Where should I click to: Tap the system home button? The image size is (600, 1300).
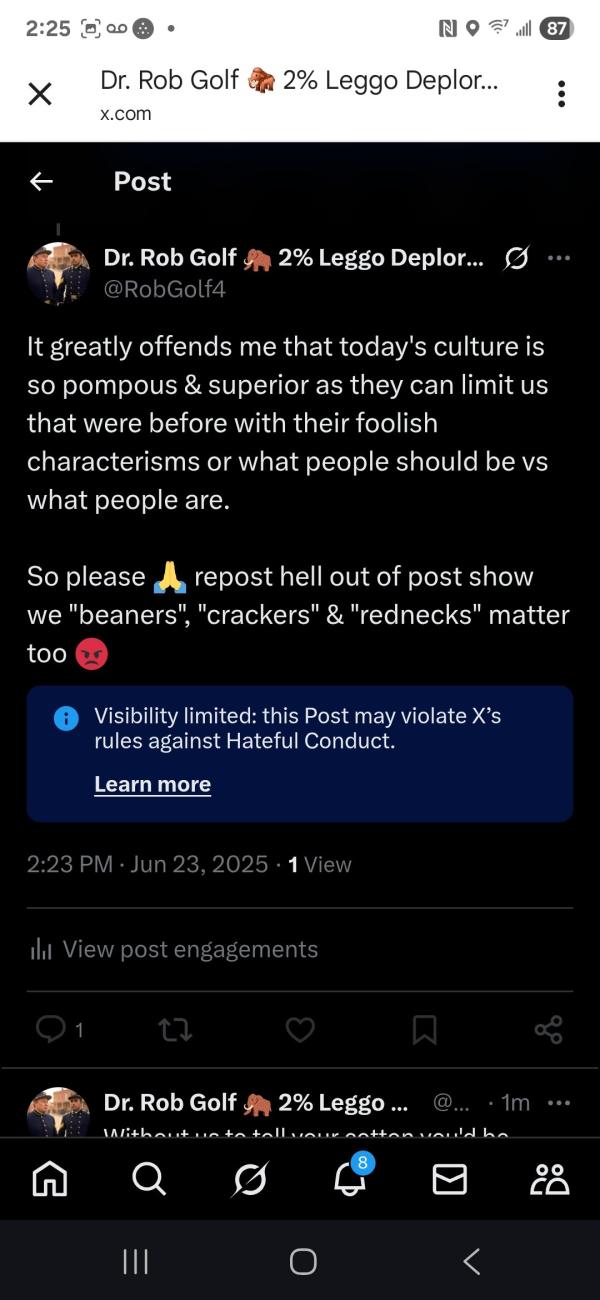[302, 1261]
